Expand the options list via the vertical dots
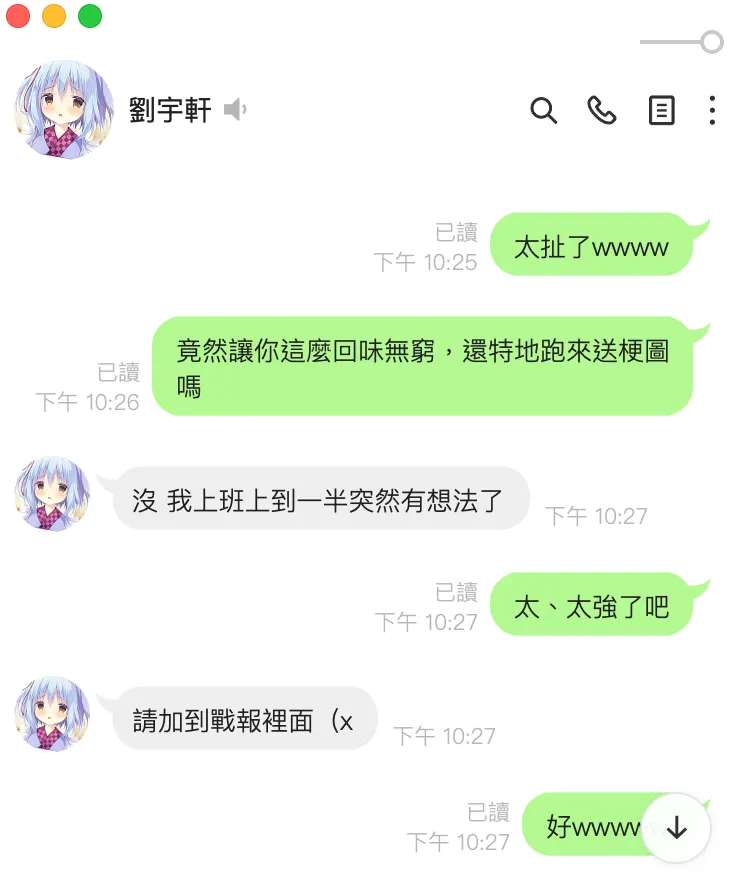 [x=712, y=112]
